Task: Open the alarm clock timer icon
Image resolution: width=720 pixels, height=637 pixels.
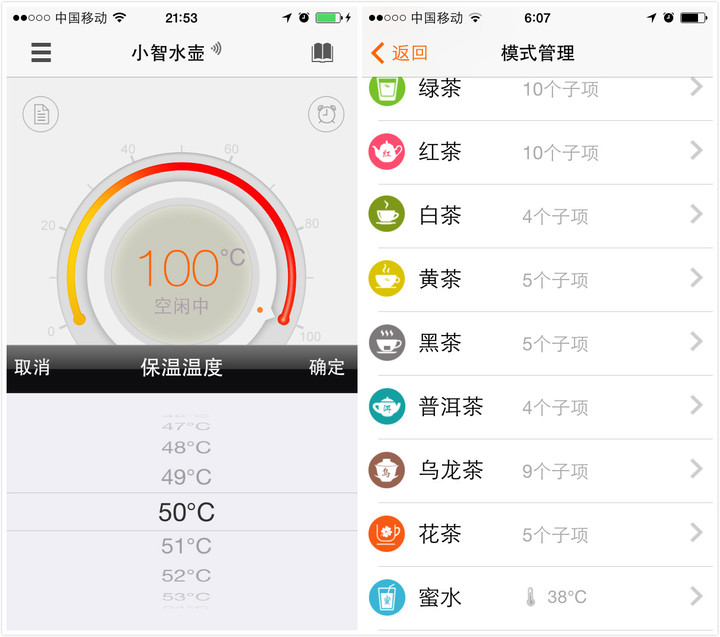Action: 326,114
